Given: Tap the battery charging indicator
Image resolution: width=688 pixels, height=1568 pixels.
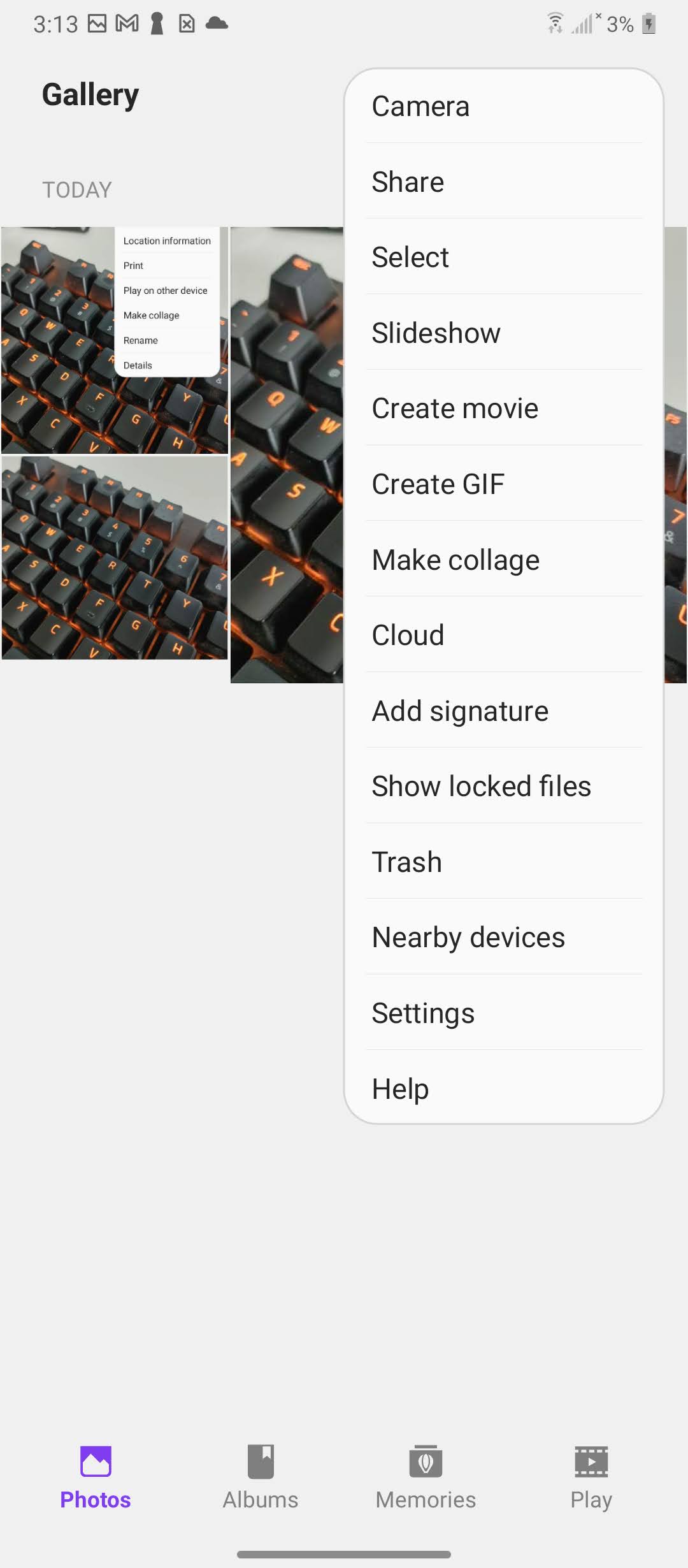Looking at the screenshot, I should (x=649, y=23).
